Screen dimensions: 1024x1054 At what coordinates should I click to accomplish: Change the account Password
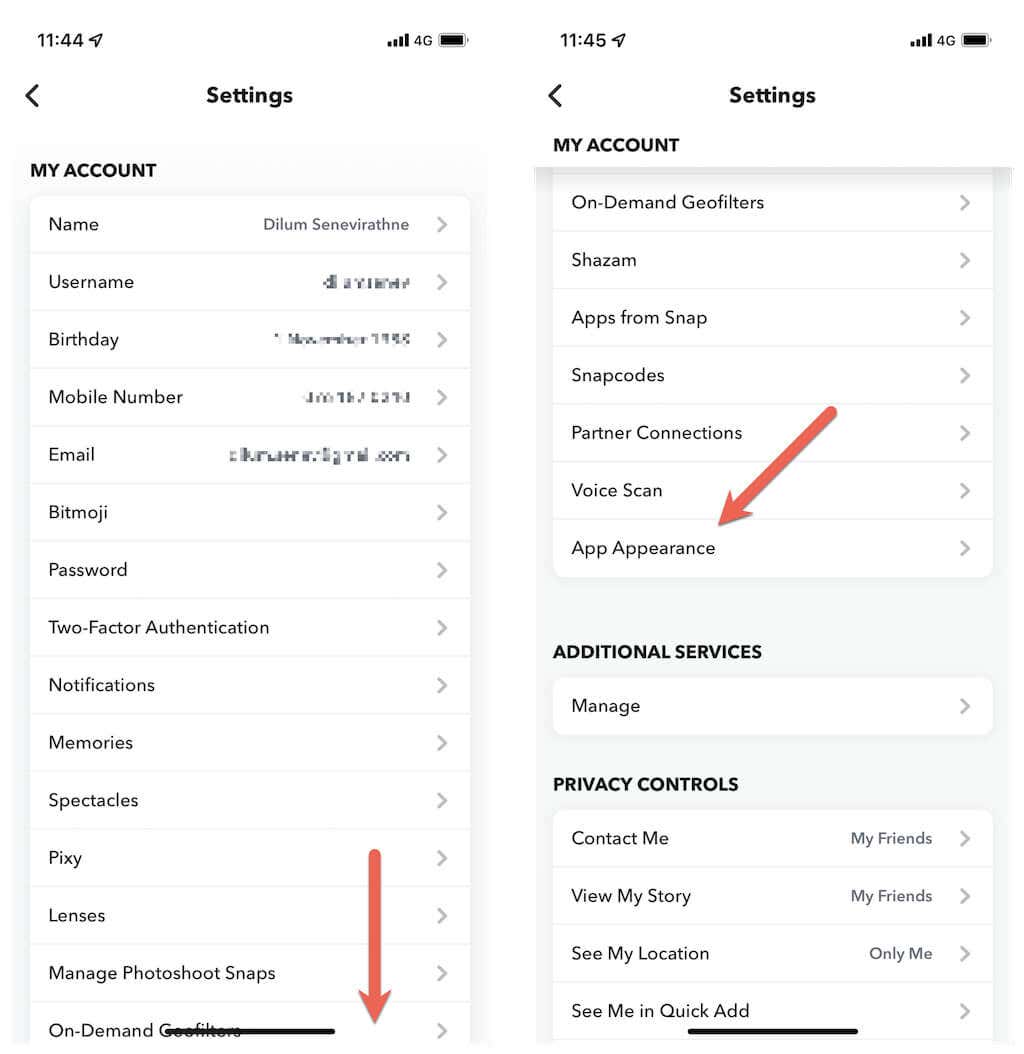[249, 570]
